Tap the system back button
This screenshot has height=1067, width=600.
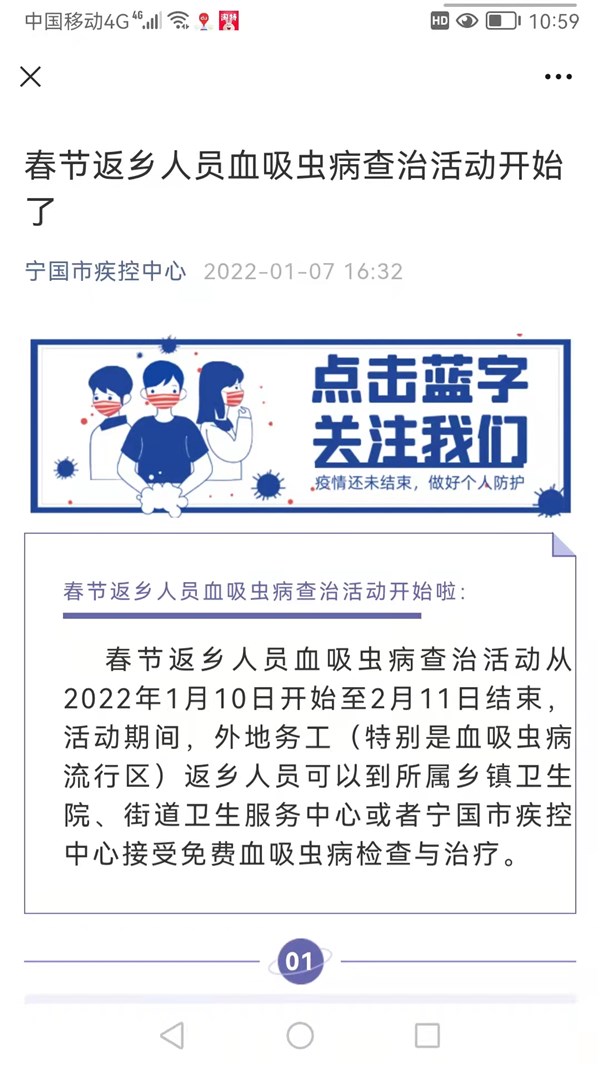172,1035
